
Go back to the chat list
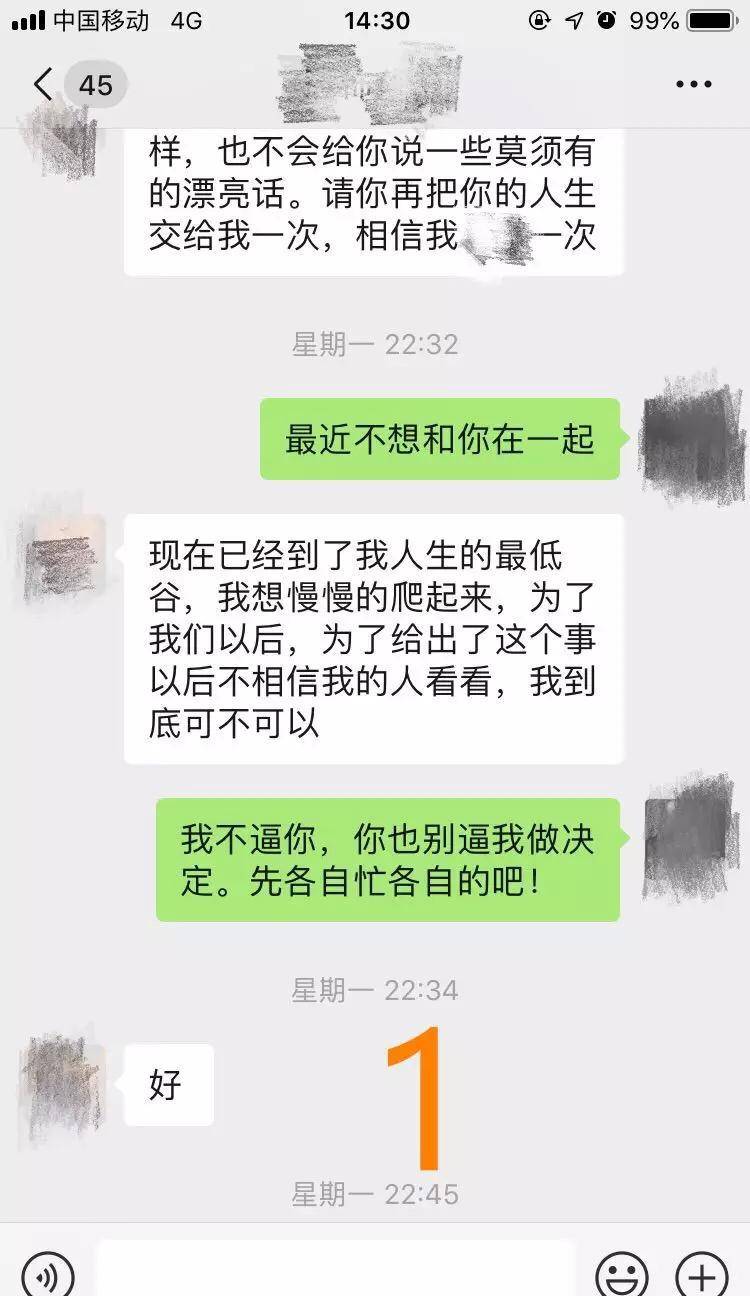coord(43,84)
